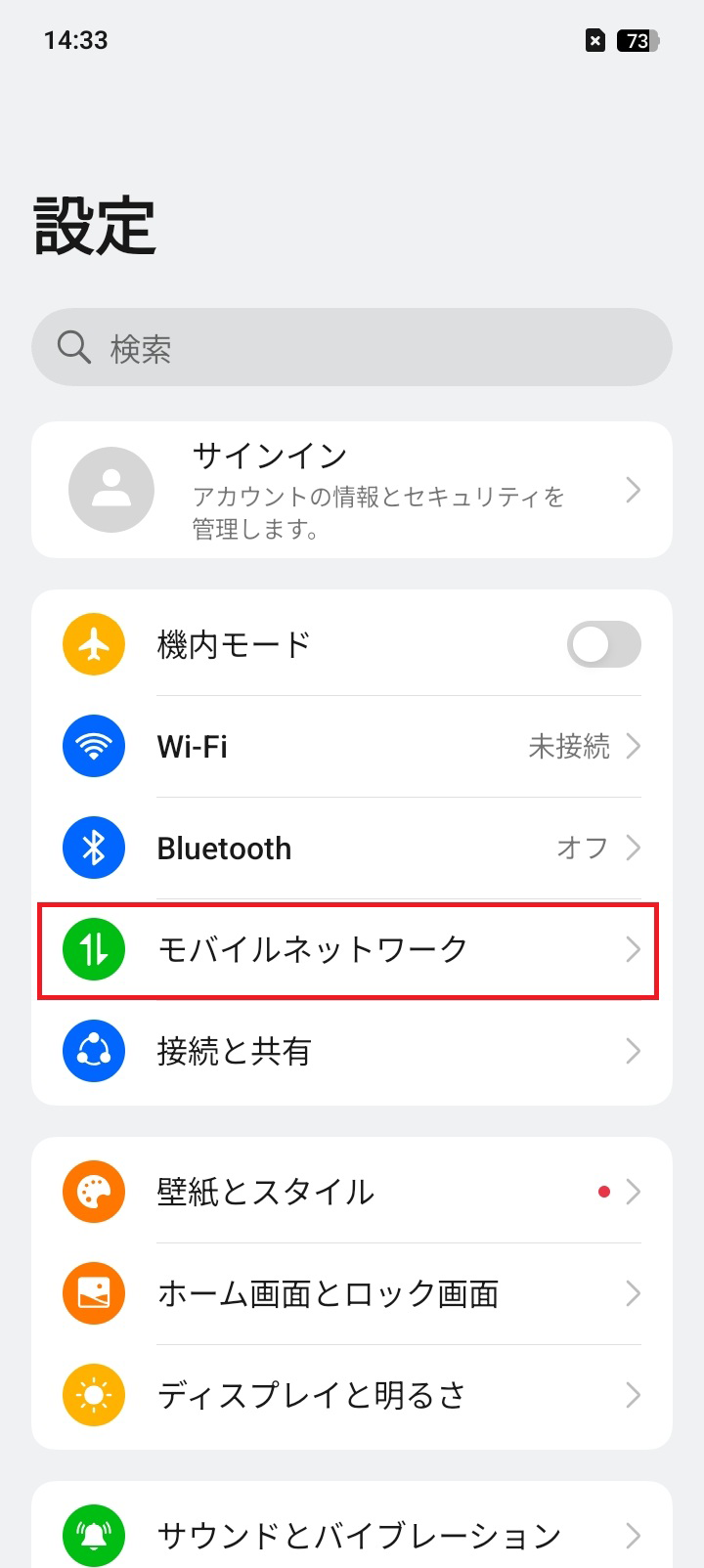Screen dimensions: 704x1568
Task: Tap the 接続と共有 sharing icon
Action: (93, 1051)
